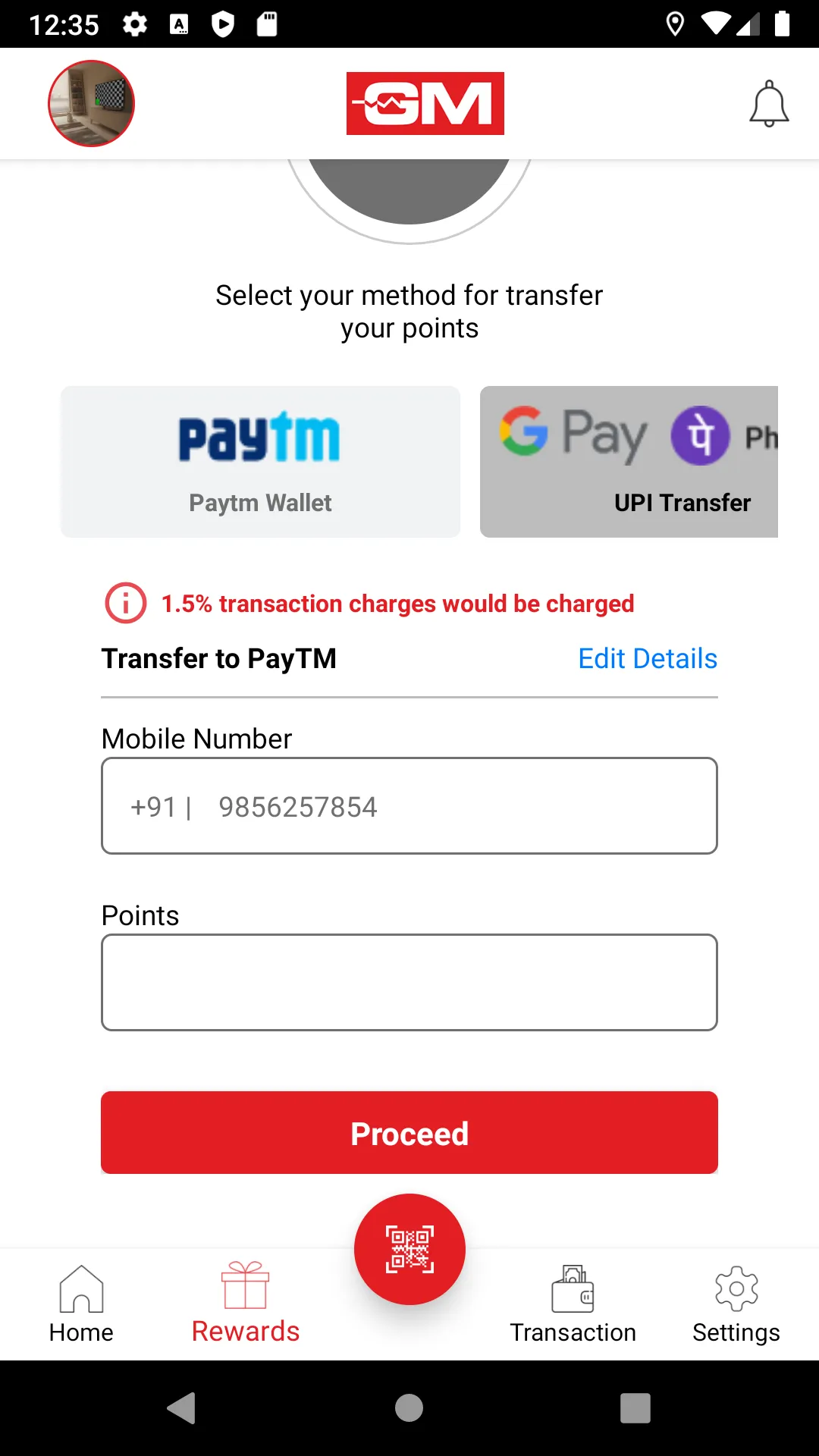The width and height of the screenshot is (819, 1456).
Task: Open Edit Details for PayTM transfer
Action: pyautogui.click(x=648, y=658)
